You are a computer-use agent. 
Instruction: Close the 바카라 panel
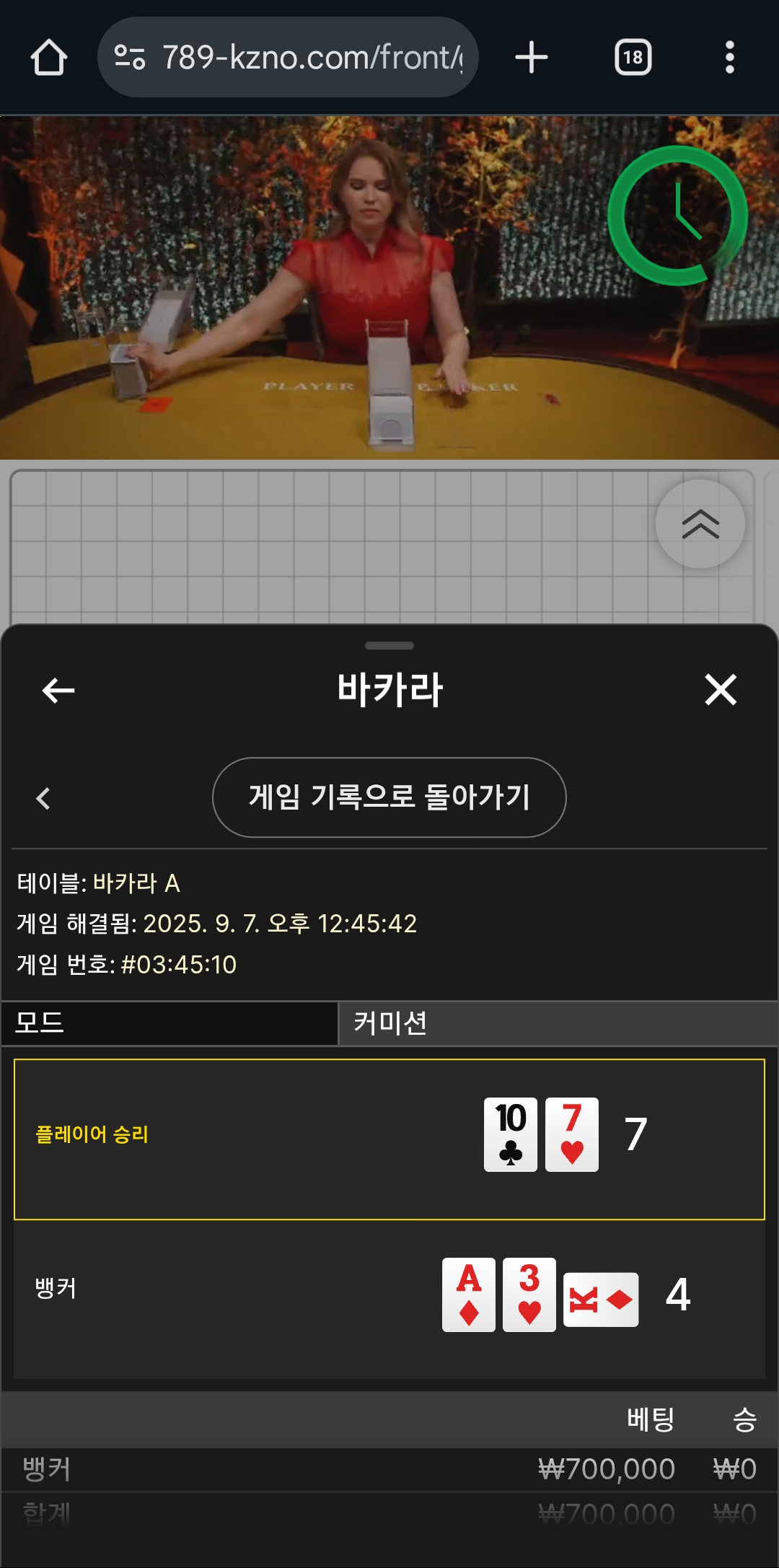720,690
